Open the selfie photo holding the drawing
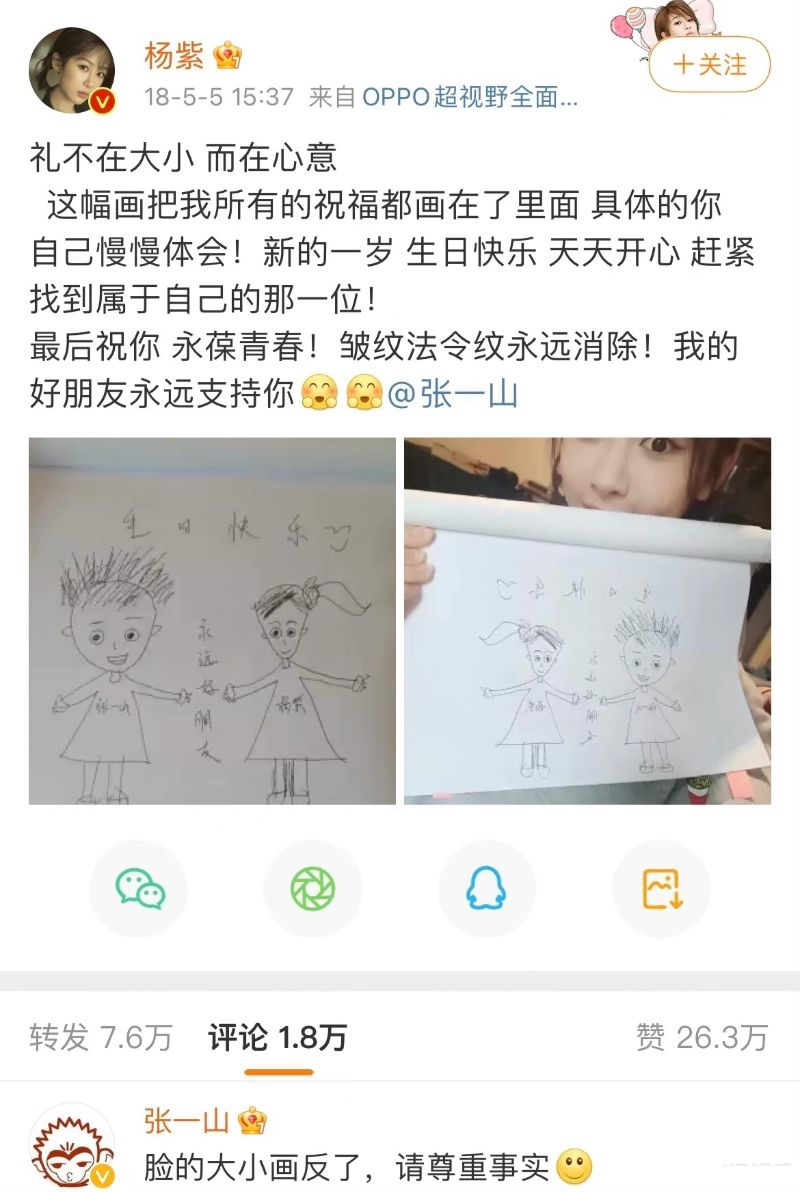The width and height of the screenshot is (800, 1193). coord(587,621)
